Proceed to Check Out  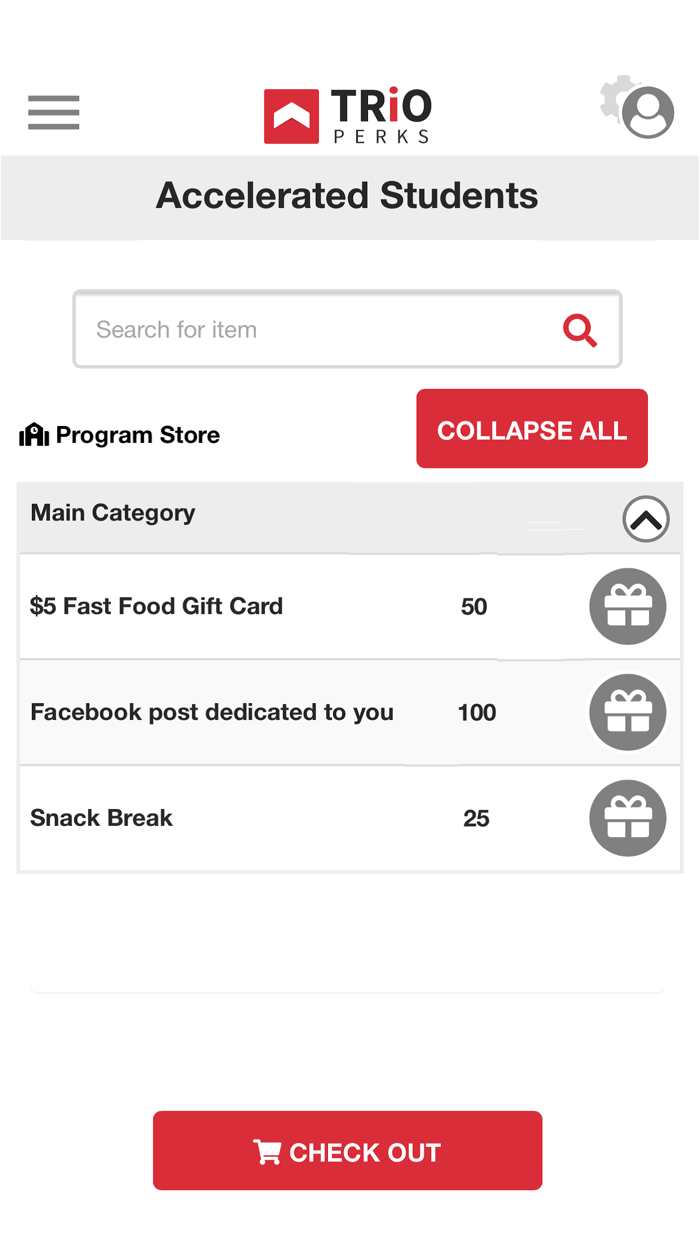tap(347, 1151)
